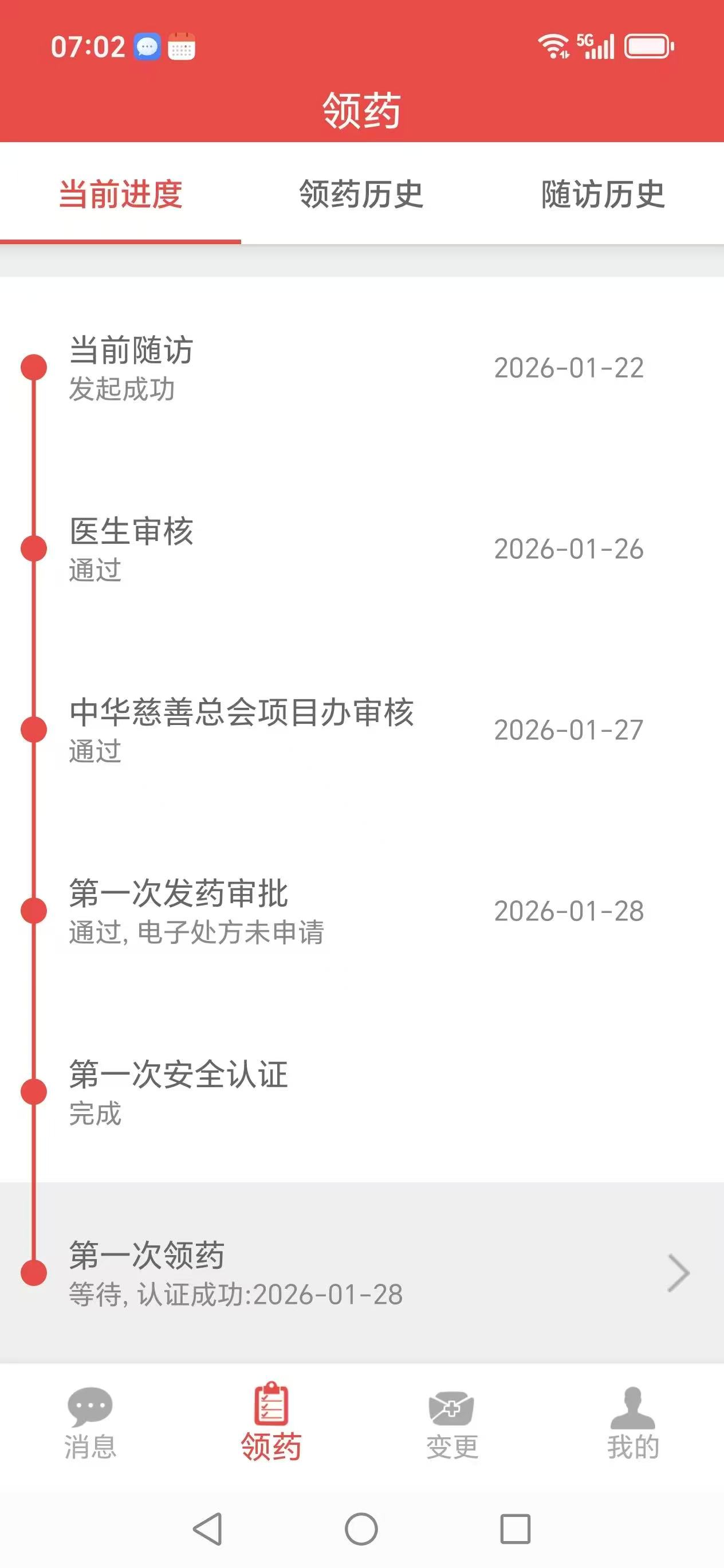The height and width of the screenshot is (1568, 724).
Task: Switch to the 领药历史 tab
Action: click(x=361, y=195)
